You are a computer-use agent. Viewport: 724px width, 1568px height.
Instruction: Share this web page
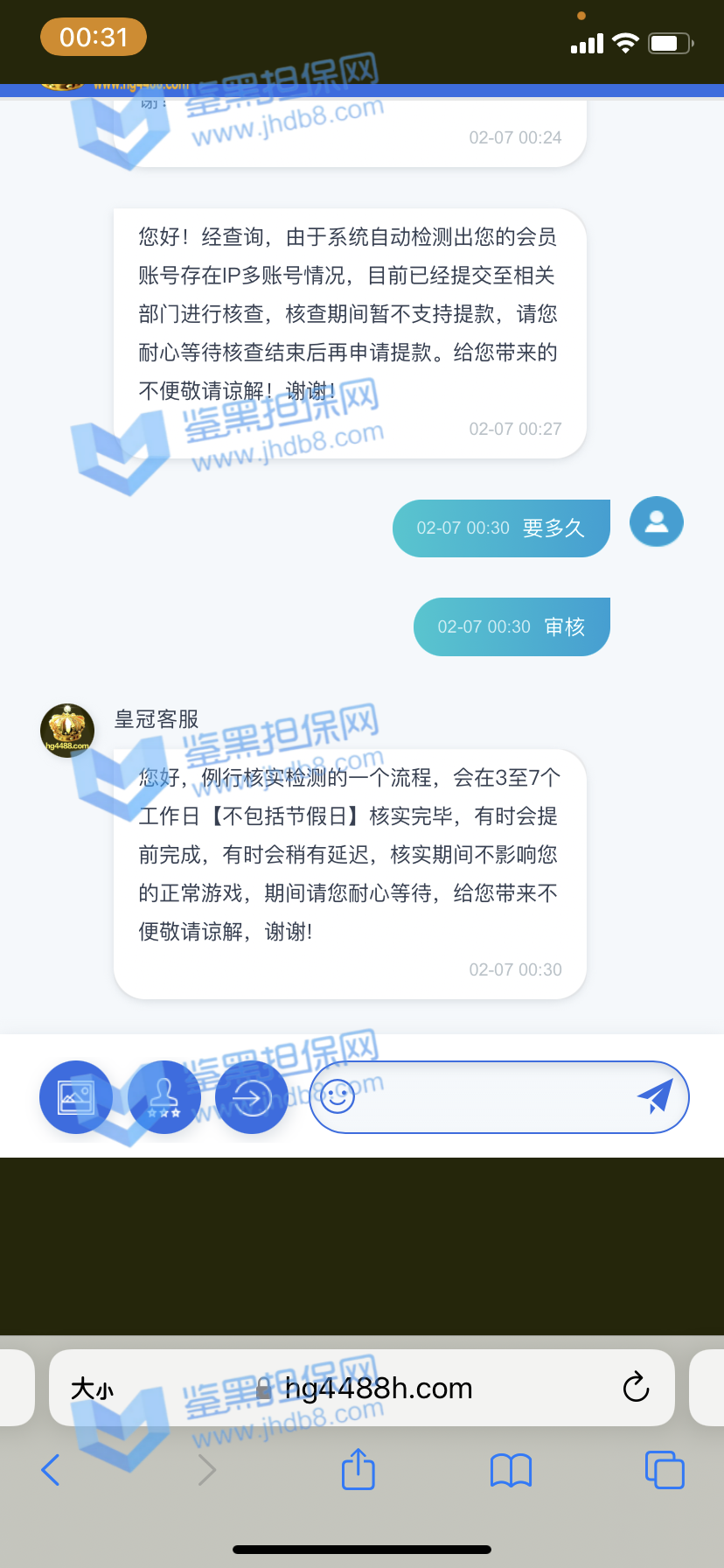(x=358, y=1469)
